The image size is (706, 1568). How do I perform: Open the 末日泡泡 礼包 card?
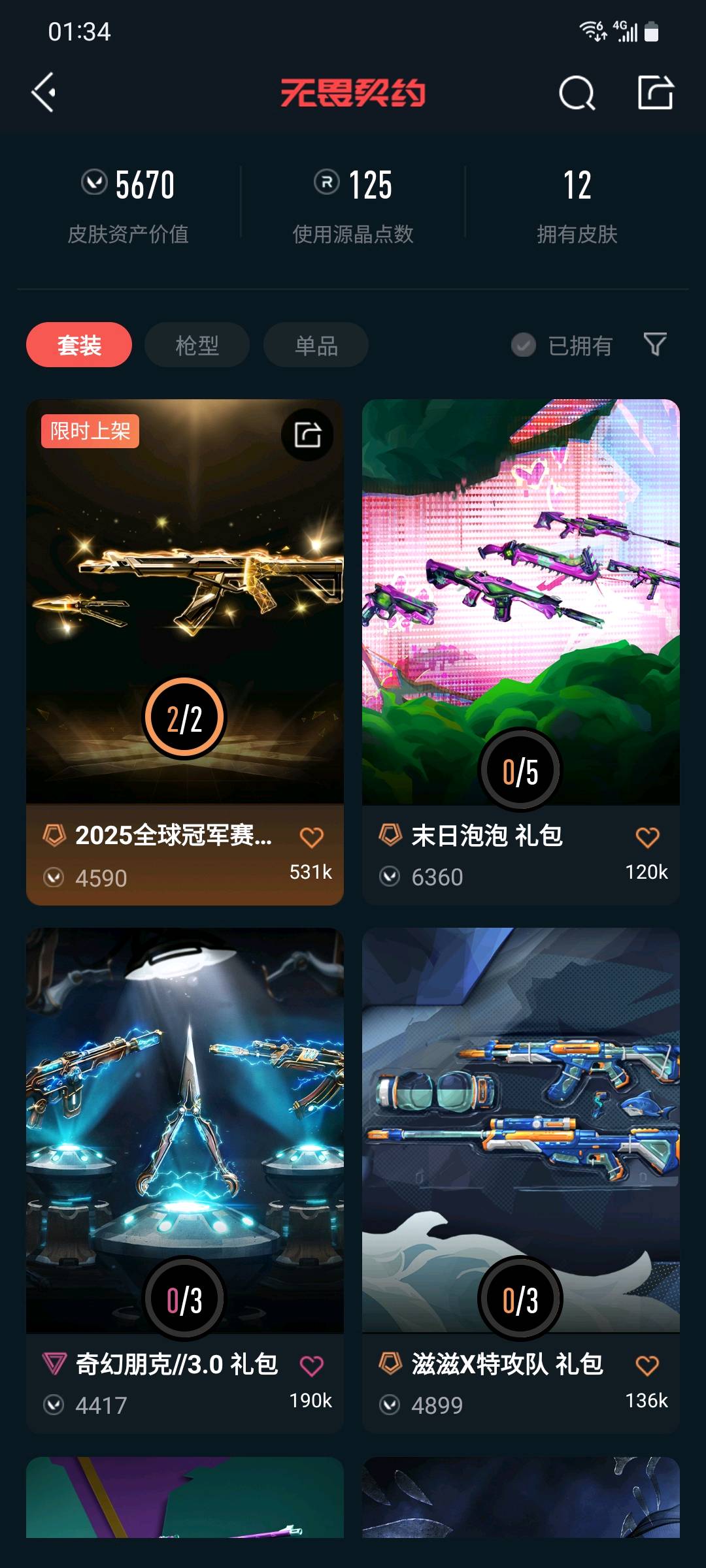coord(520,601)
